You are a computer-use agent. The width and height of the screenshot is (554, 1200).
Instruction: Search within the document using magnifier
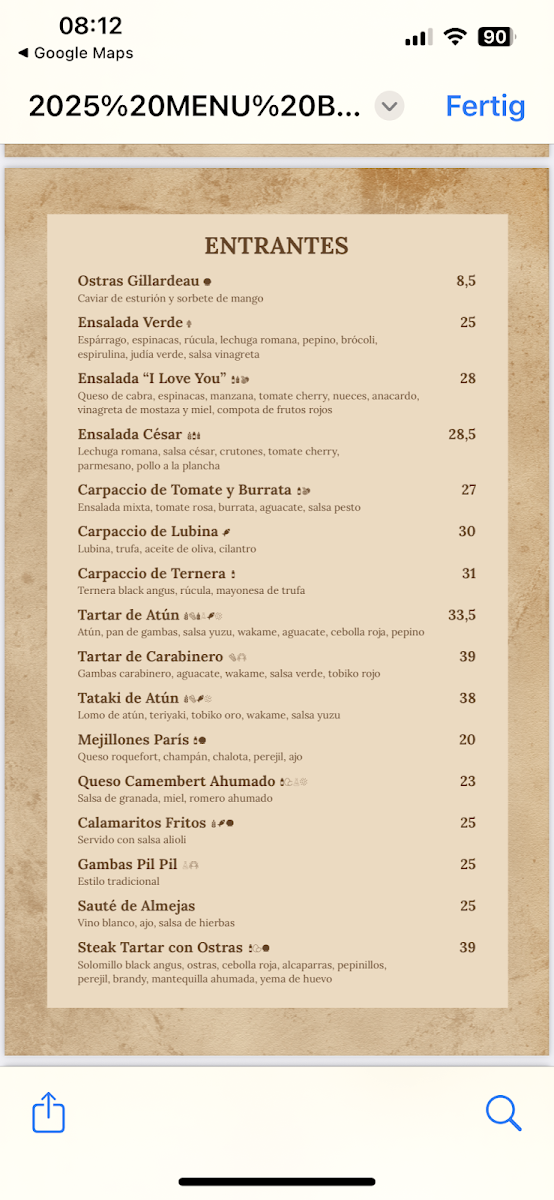(x=504, y=1112)
